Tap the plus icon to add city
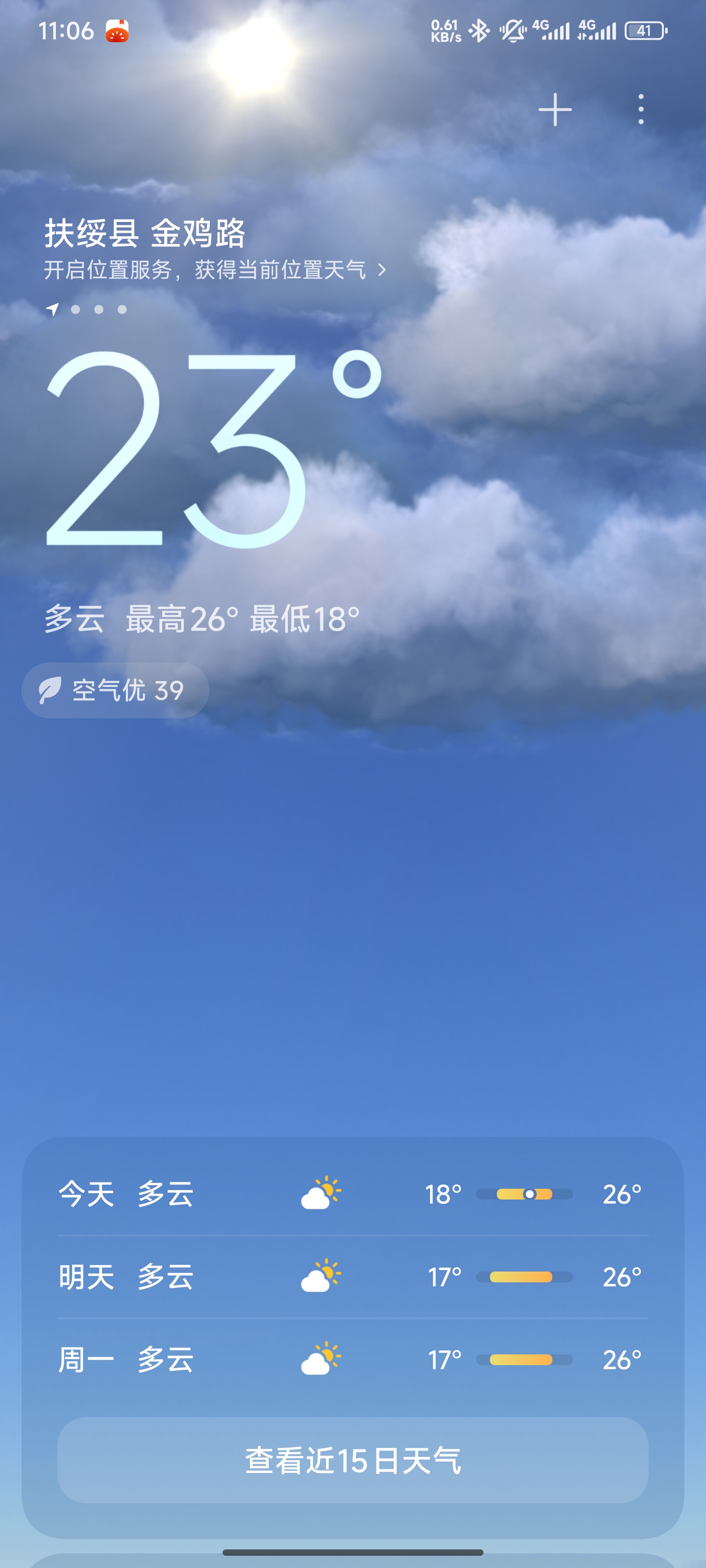706x1568 pixels. pos(555,110)
